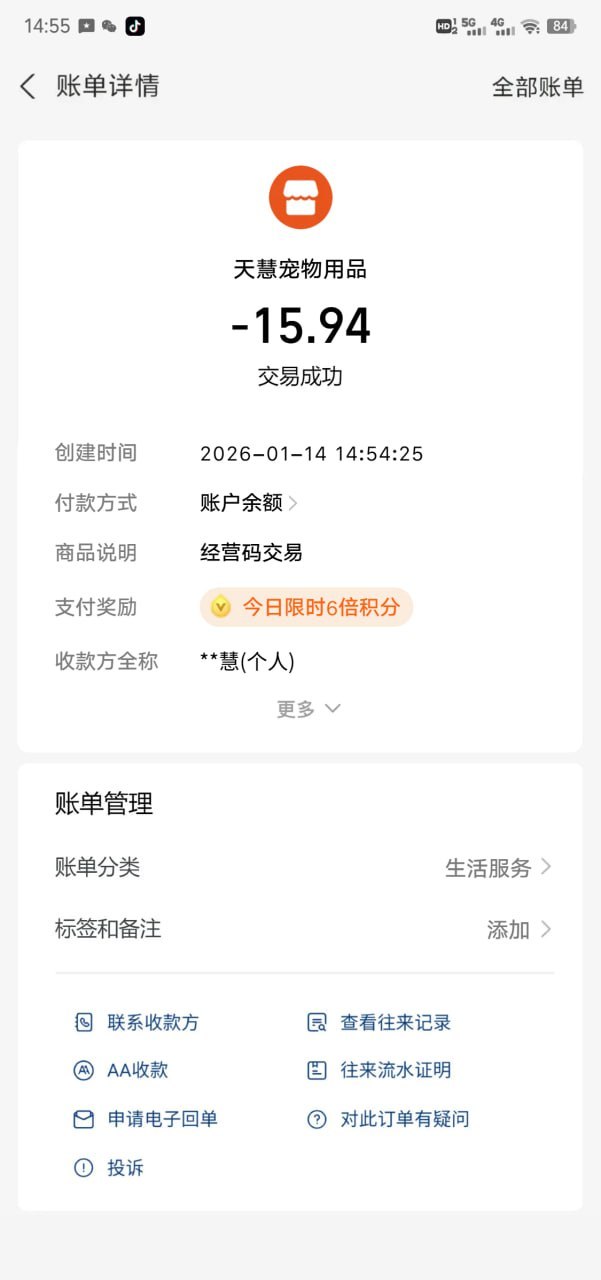Expand 更多 bill details
Viewport: 601px width, 1280px height.
click(x=308, y=709)
